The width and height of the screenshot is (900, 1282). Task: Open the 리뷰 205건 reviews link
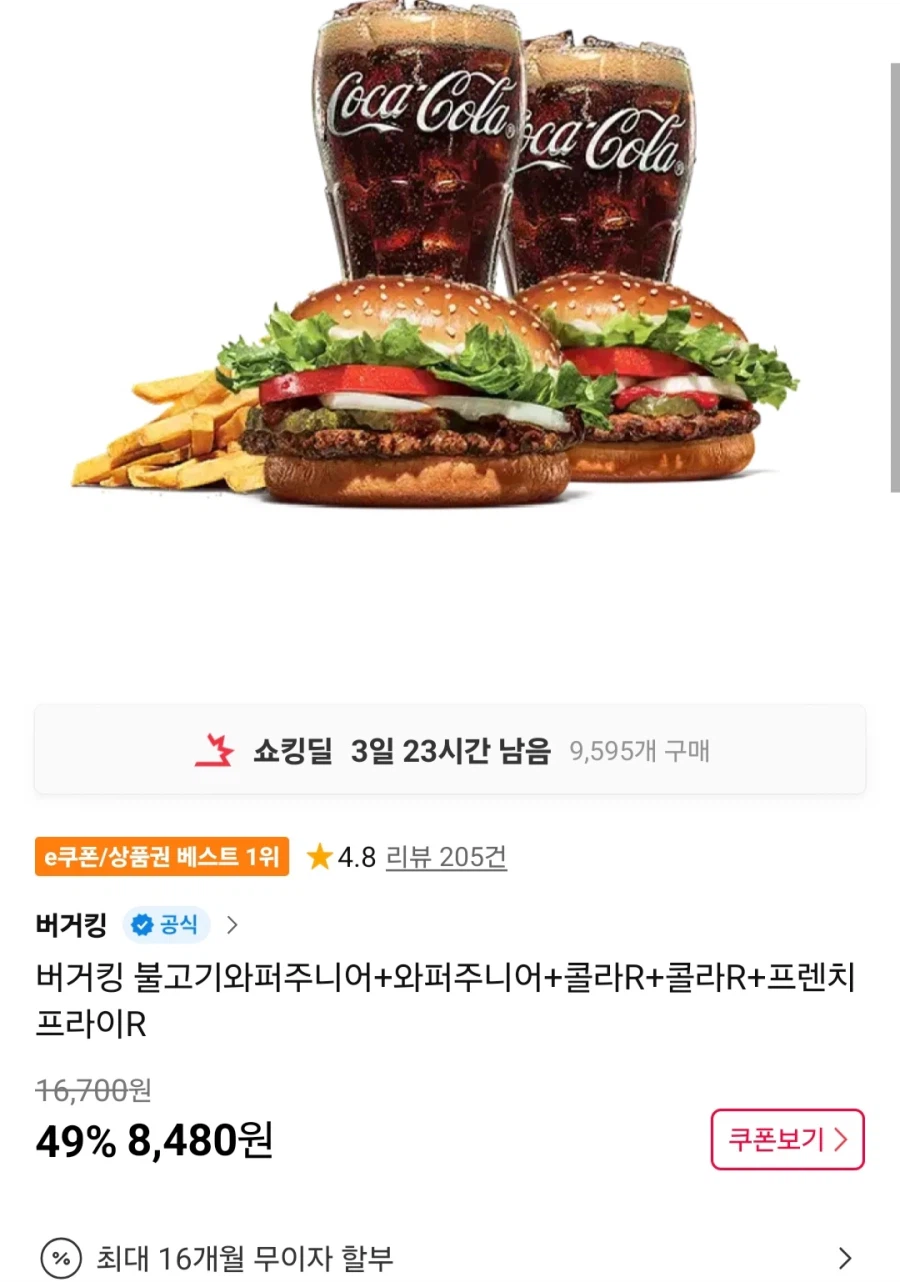coord(445,858)
